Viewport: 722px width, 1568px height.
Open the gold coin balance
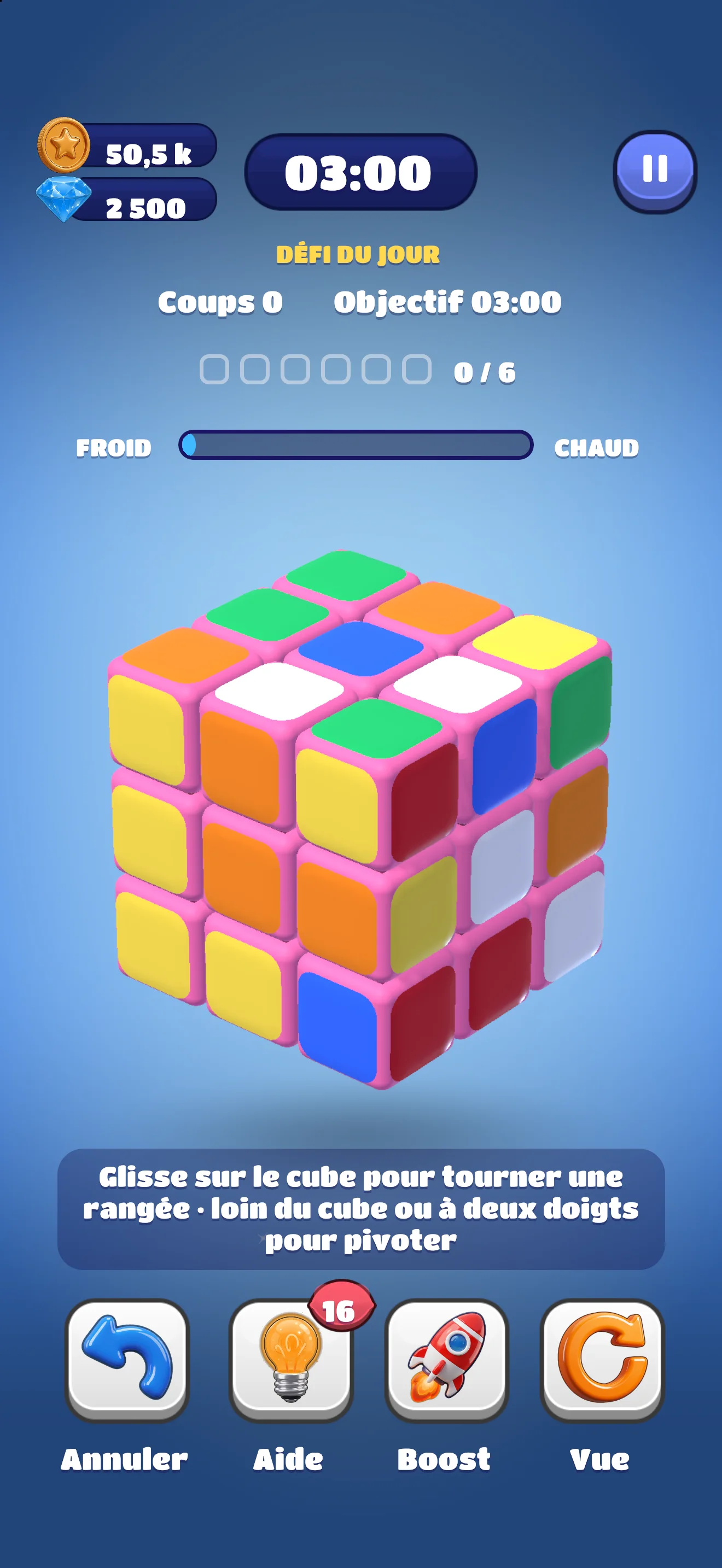click(x=127, y=146)
